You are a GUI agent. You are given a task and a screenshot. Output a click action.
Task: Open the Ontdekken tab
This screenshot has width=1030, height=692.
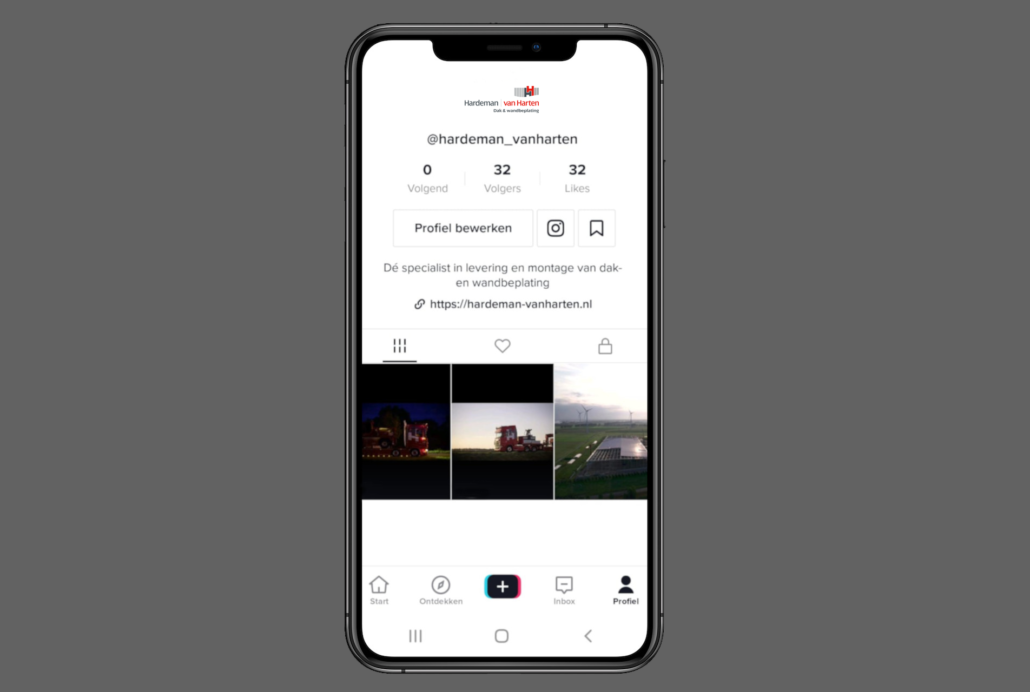(x=441, y=590)
